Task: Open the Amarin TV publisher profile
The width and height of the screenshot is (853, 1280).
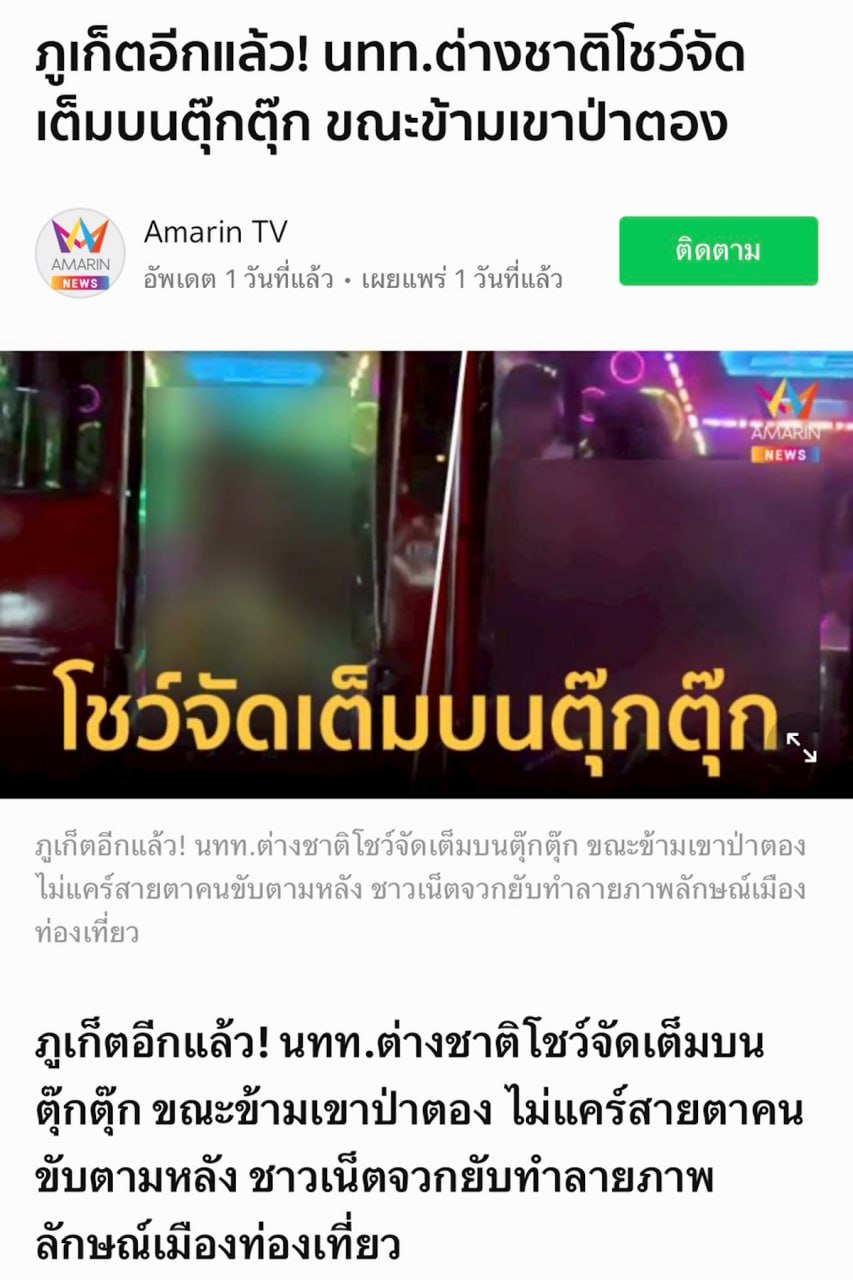Action: [215, 232]
